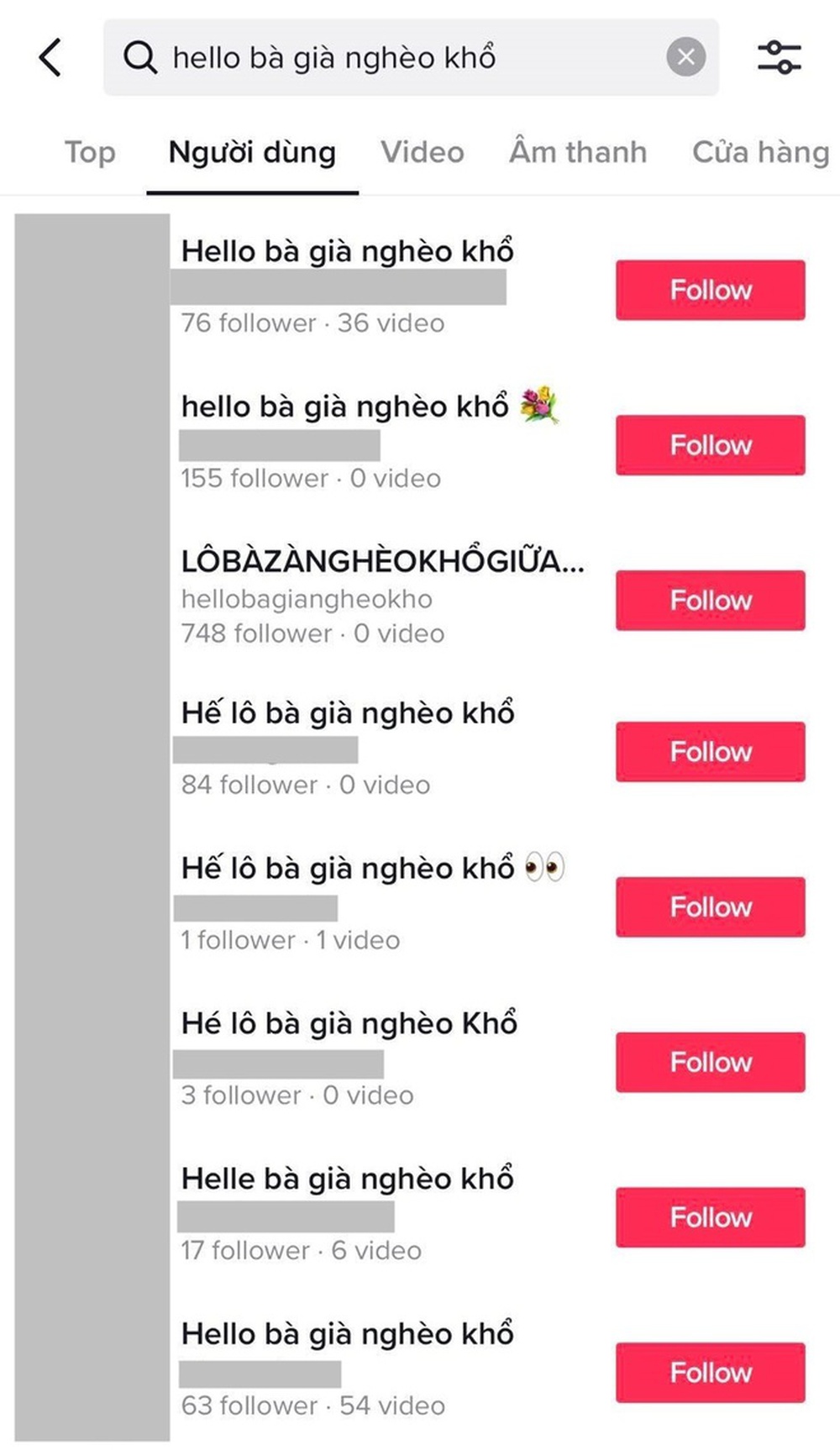This screenshot has width=840, height=1450.
Task: Switch to the Cửa hàng tab
Action: click(x=760, y=152)
